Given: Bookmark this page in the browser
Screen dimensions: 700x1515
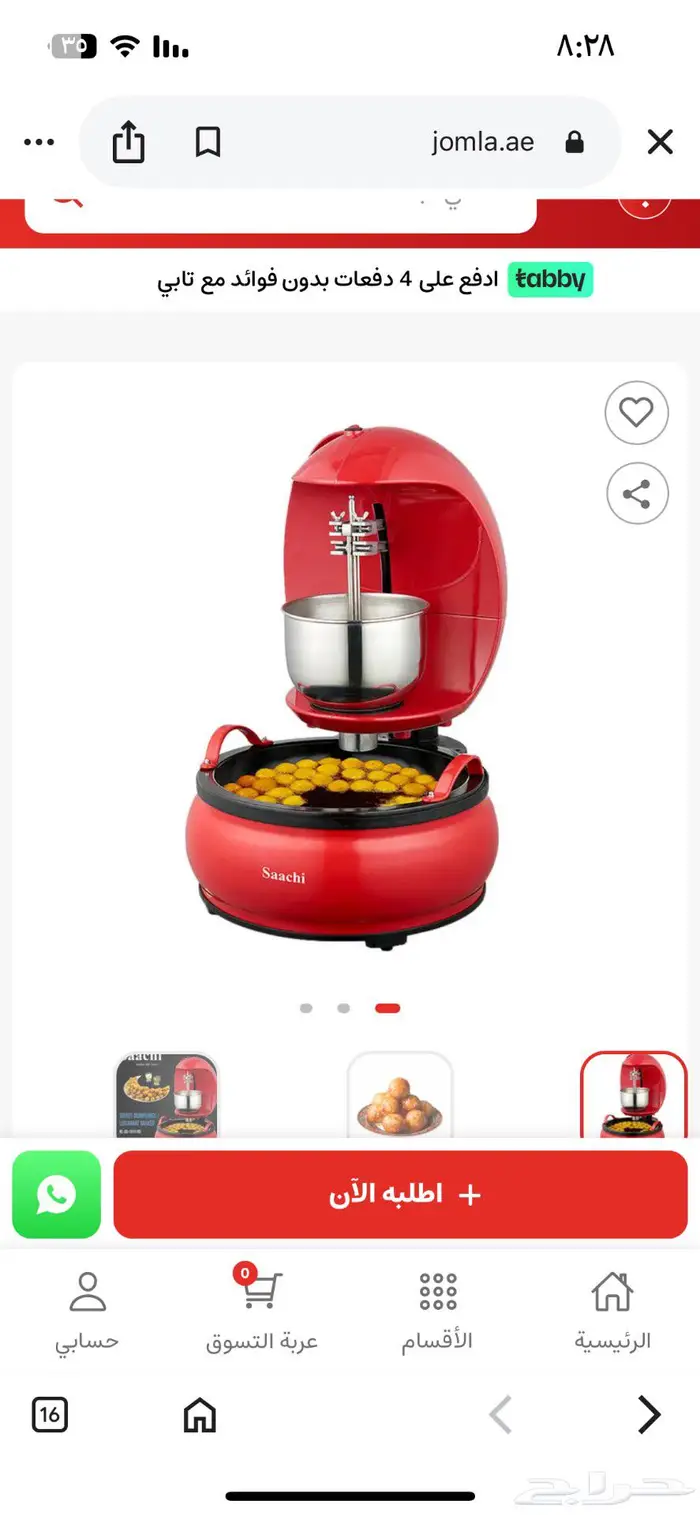Looking at the screenshot, I should pos(207,143).
